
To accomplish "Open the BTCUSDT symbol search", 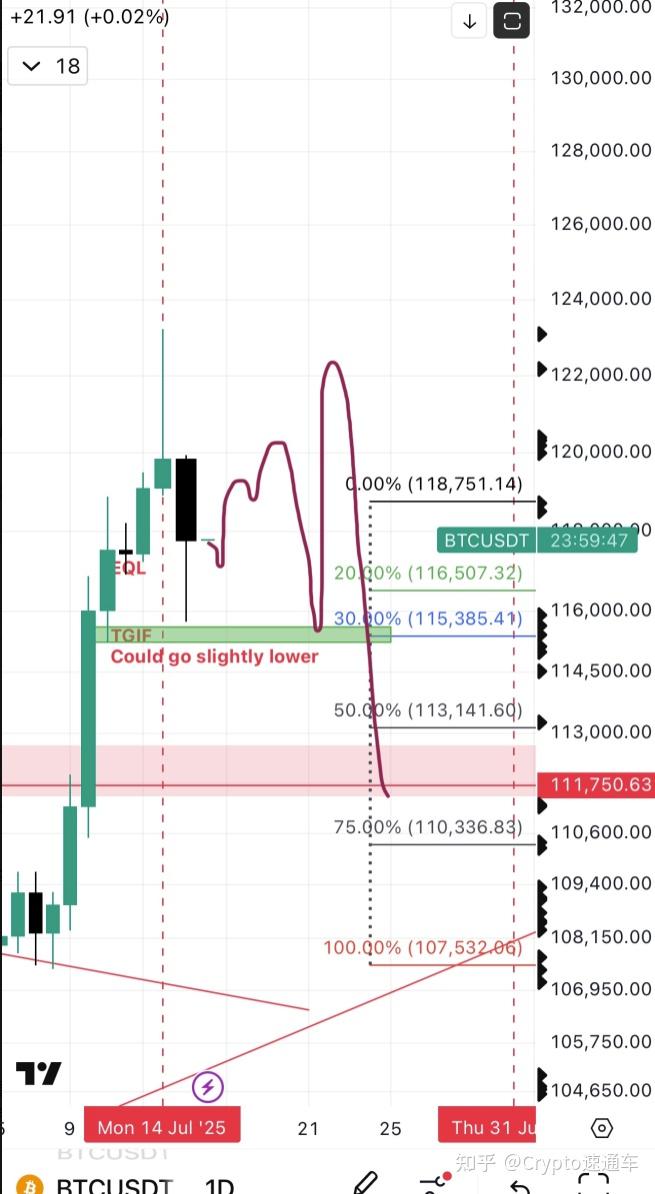I will 114,1185.
